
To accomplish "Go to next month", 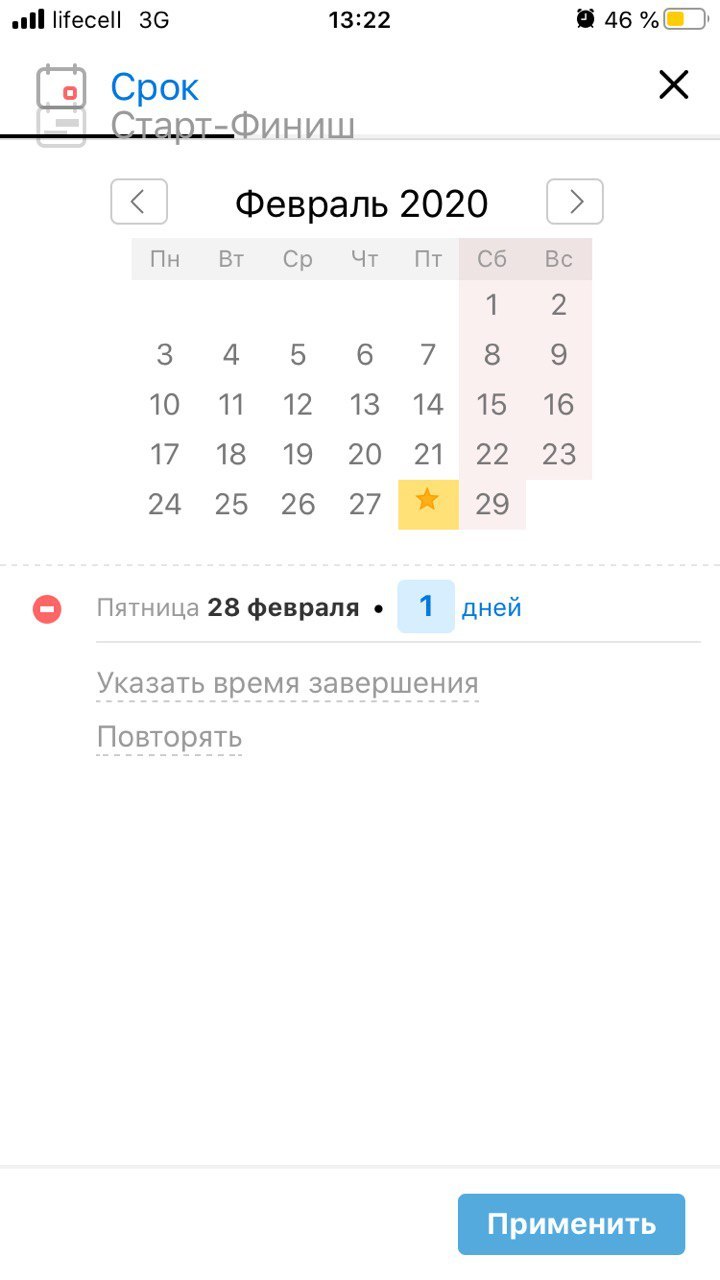I will (x=575, y=202).
